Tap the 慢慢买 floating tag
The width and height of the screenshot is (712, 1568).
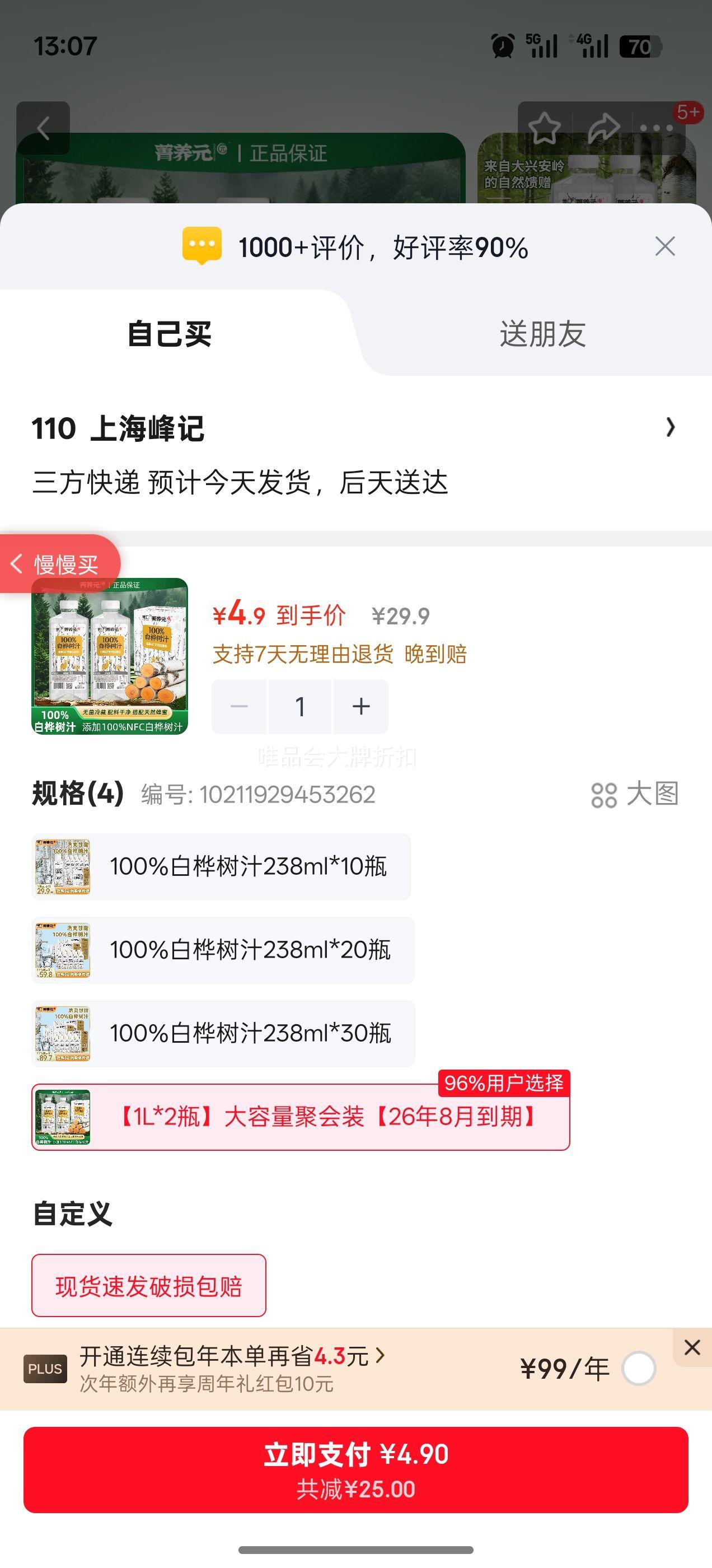[60, 564]
